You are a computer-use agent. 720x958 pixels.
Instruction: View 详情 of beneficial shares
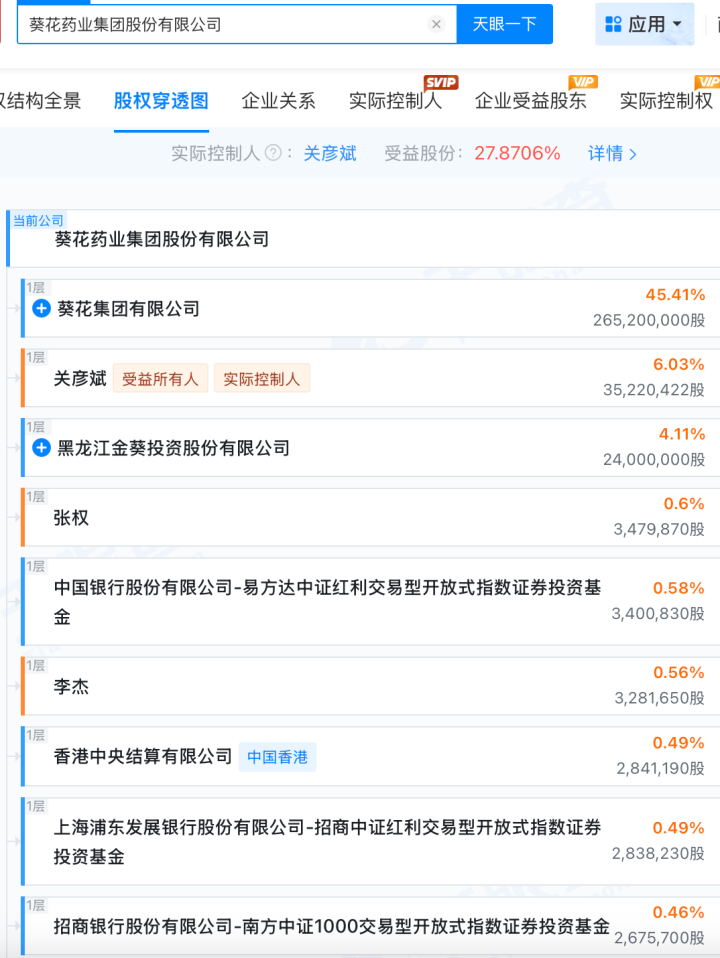(611, 153)
